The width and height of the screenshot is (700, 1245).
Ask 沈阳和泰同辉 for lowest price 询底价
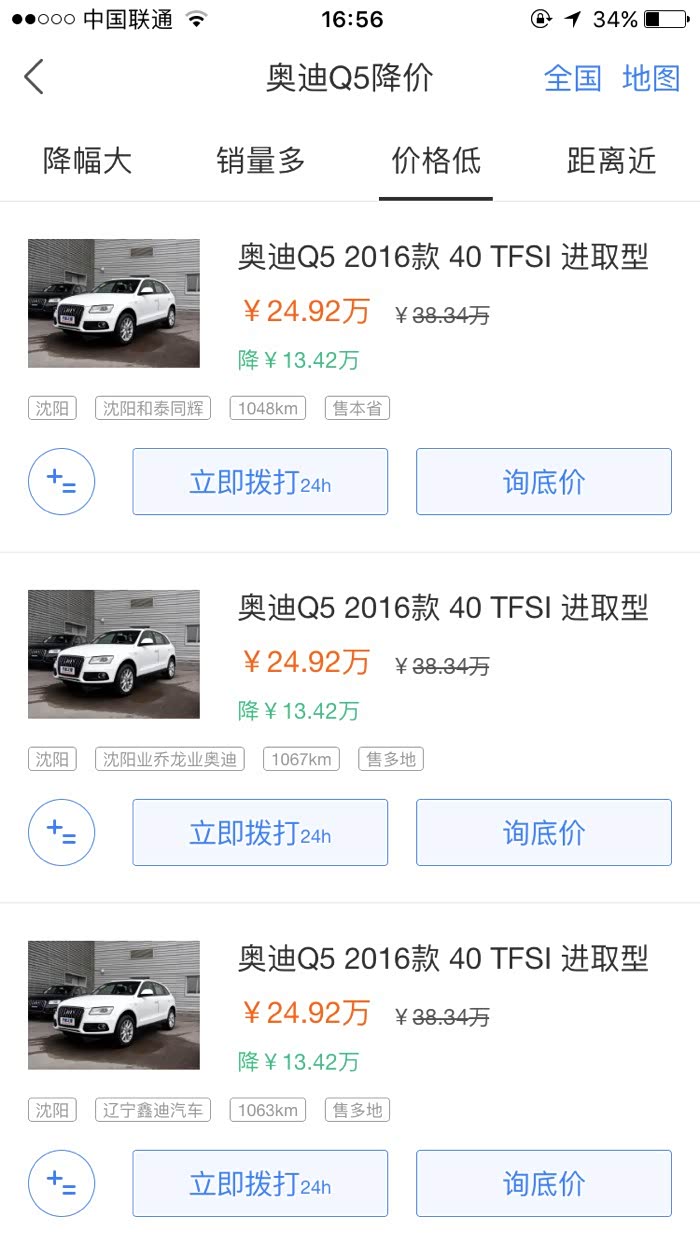543,482
